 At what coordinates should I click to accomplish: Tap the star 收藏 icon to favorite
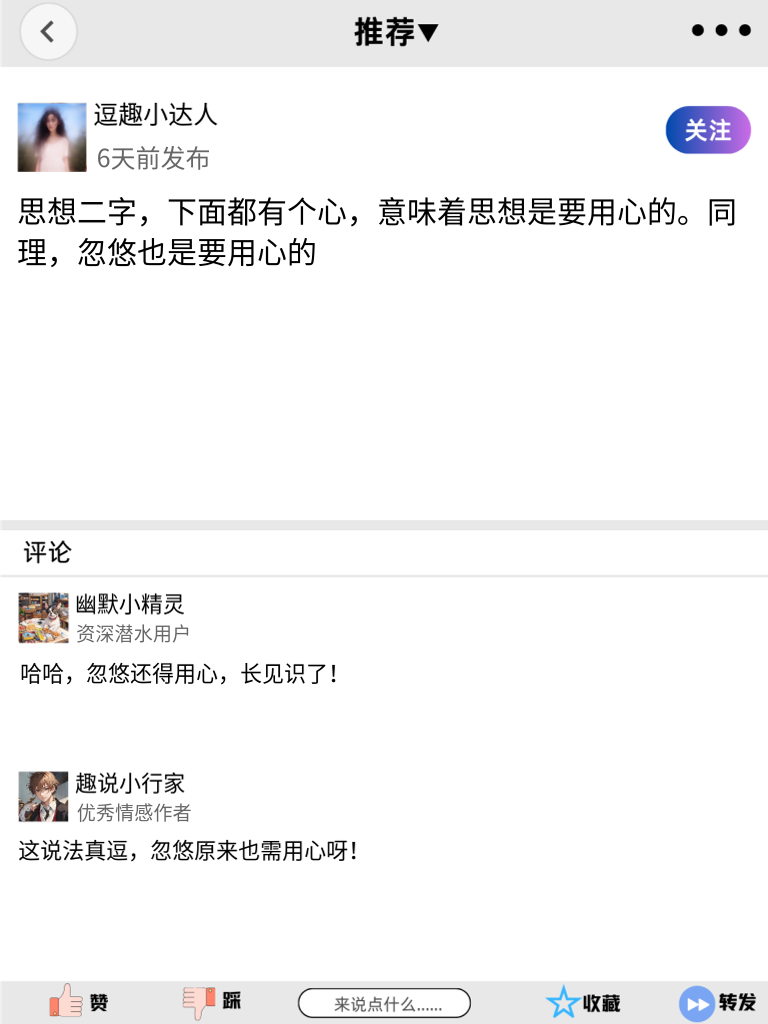[566, 1001]
